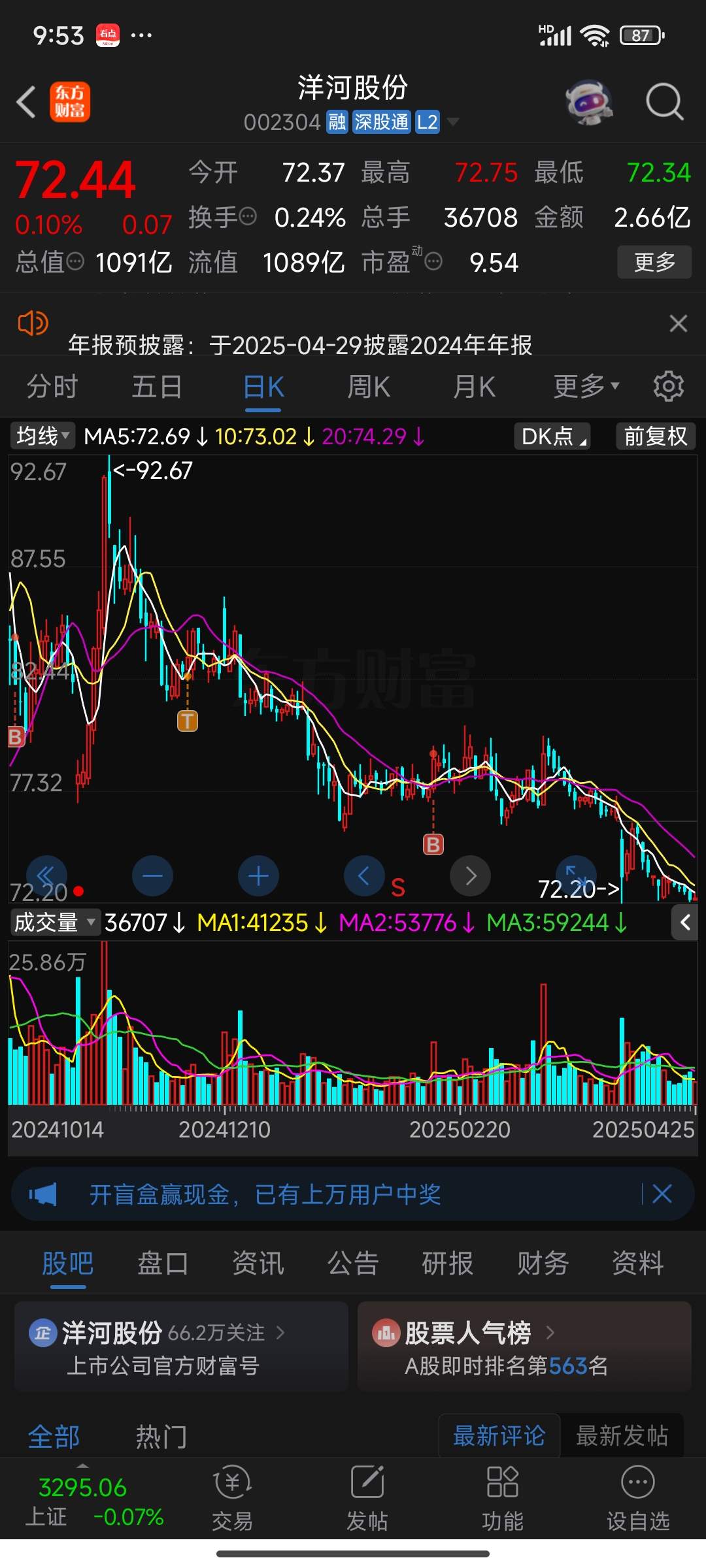Add stock via 设自选
Screen dimensions: 706x1568
(638, 1497)
